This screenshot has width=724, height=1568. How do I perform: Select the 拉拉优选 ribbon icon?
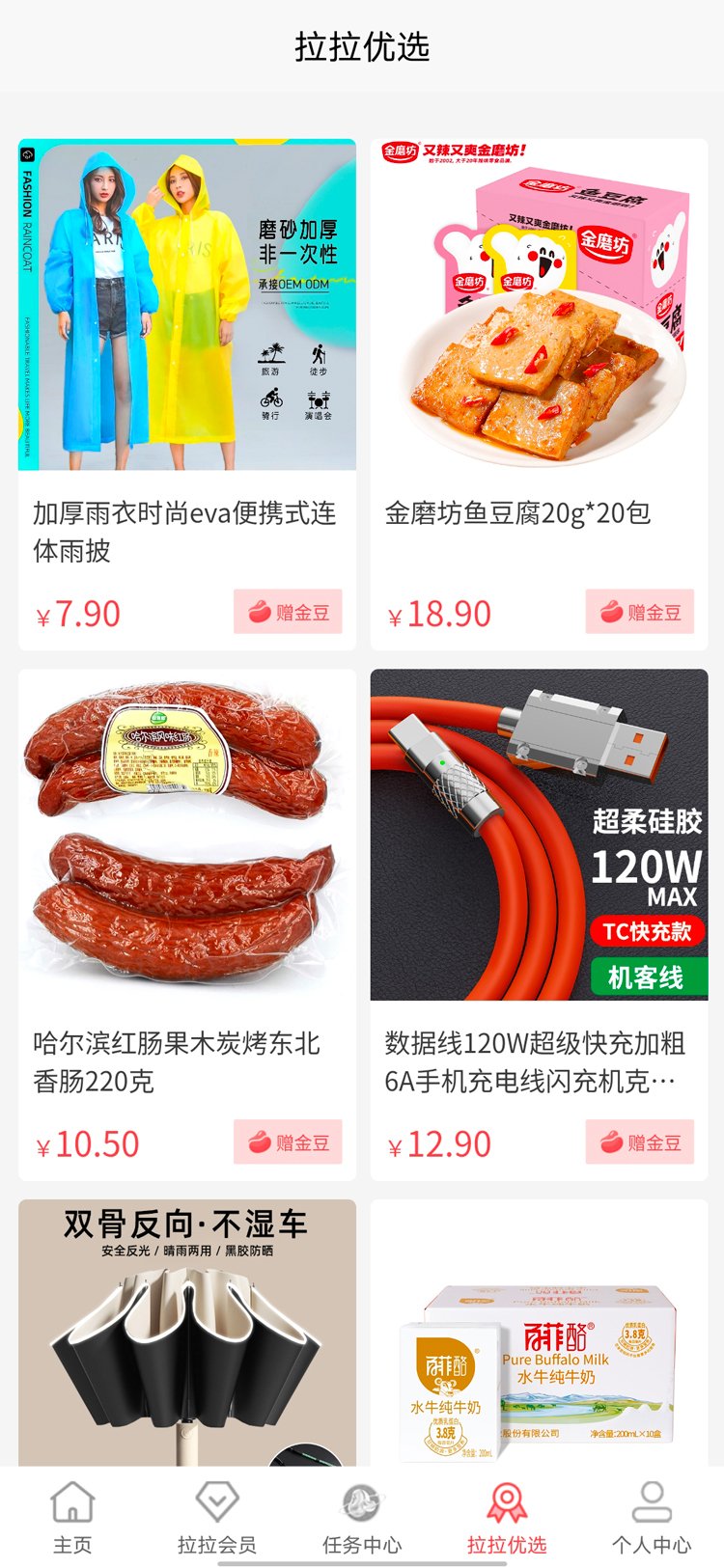pyautogui.click(x=506, y=1502)
